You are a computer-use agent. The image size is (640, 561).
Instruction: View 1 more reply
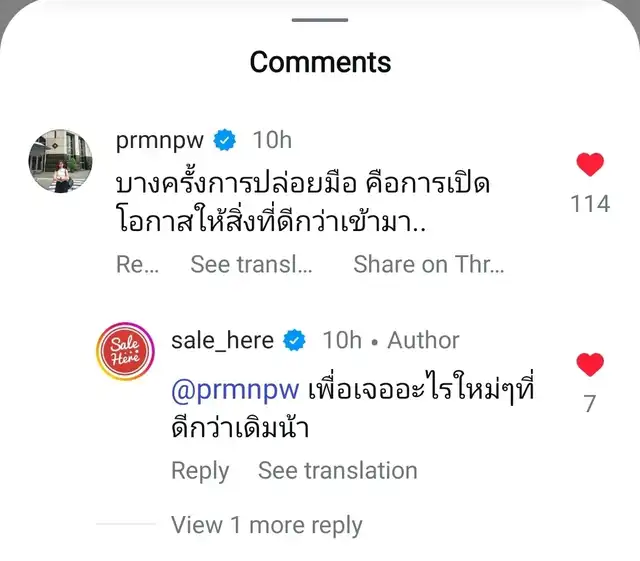(266, 525)
